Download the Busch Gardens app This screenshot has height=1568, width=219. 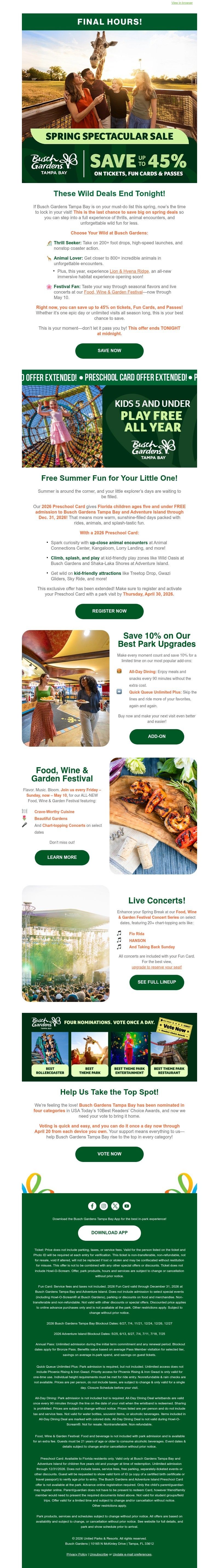pos(109,1233)
